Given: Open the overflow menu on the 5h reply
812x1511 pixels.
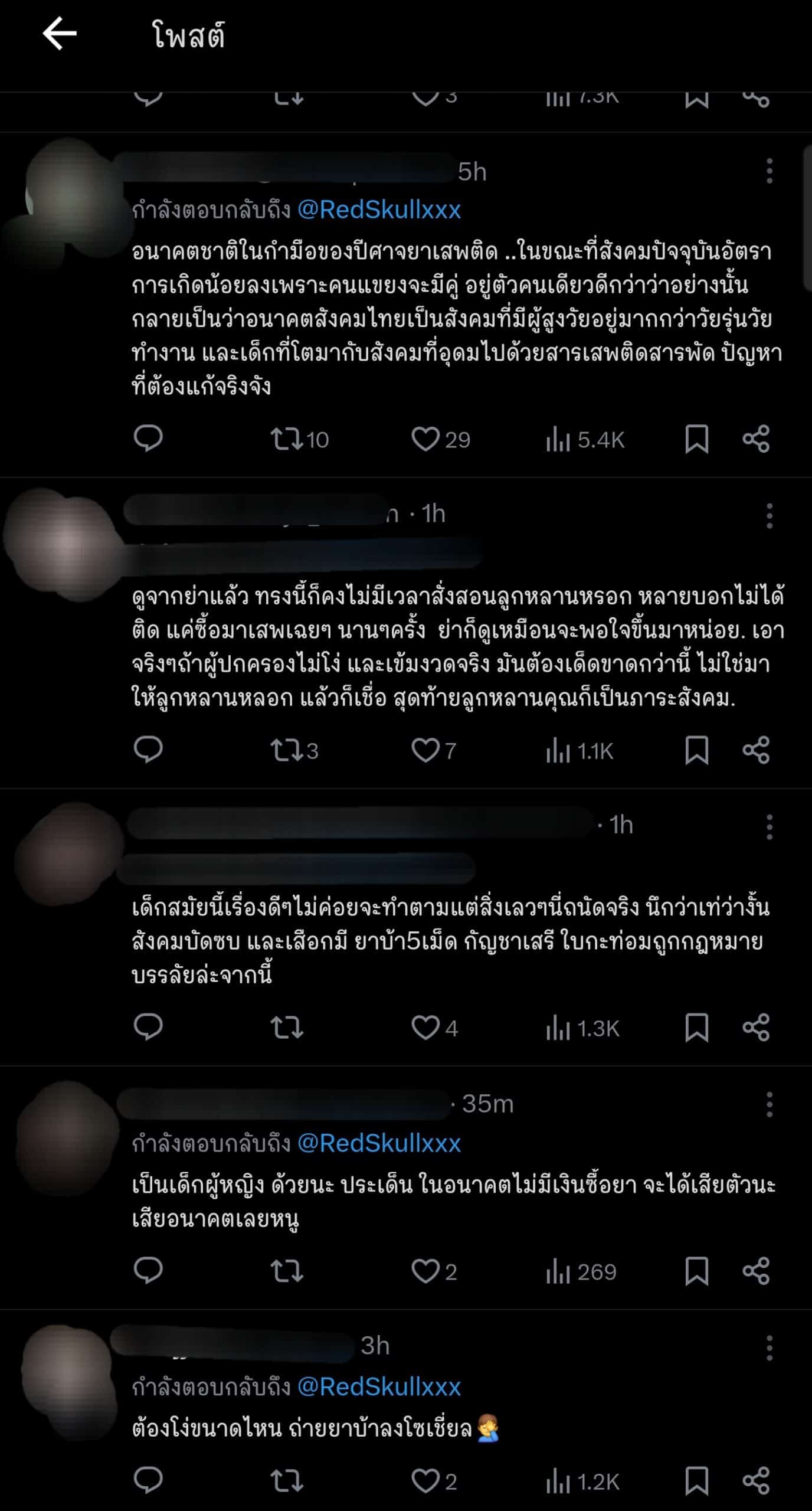Looking at the screenshot, I should [769, 171].
